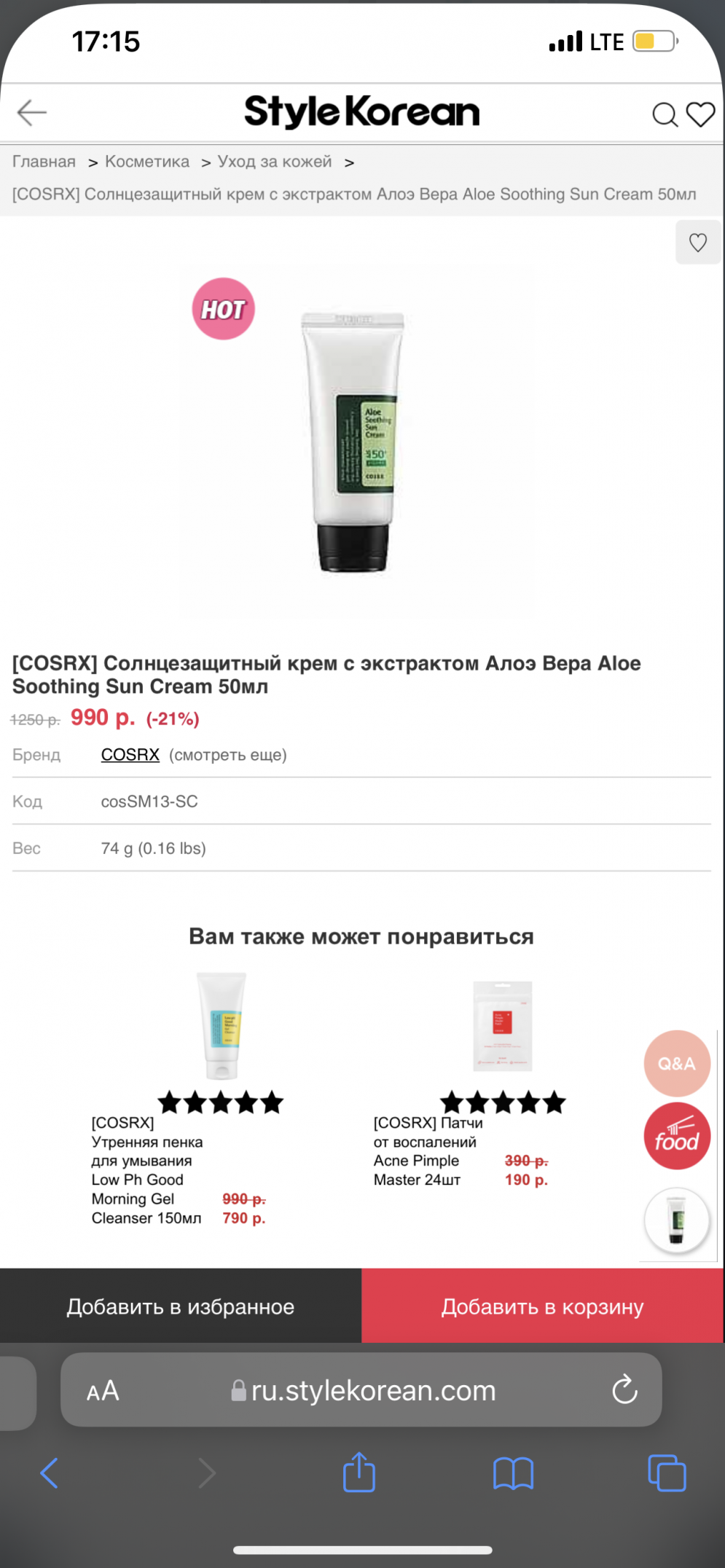The height and width of the screenshot is (1568, 725).
Task: Open the recently viewed product bubble
Action: 676,1220
